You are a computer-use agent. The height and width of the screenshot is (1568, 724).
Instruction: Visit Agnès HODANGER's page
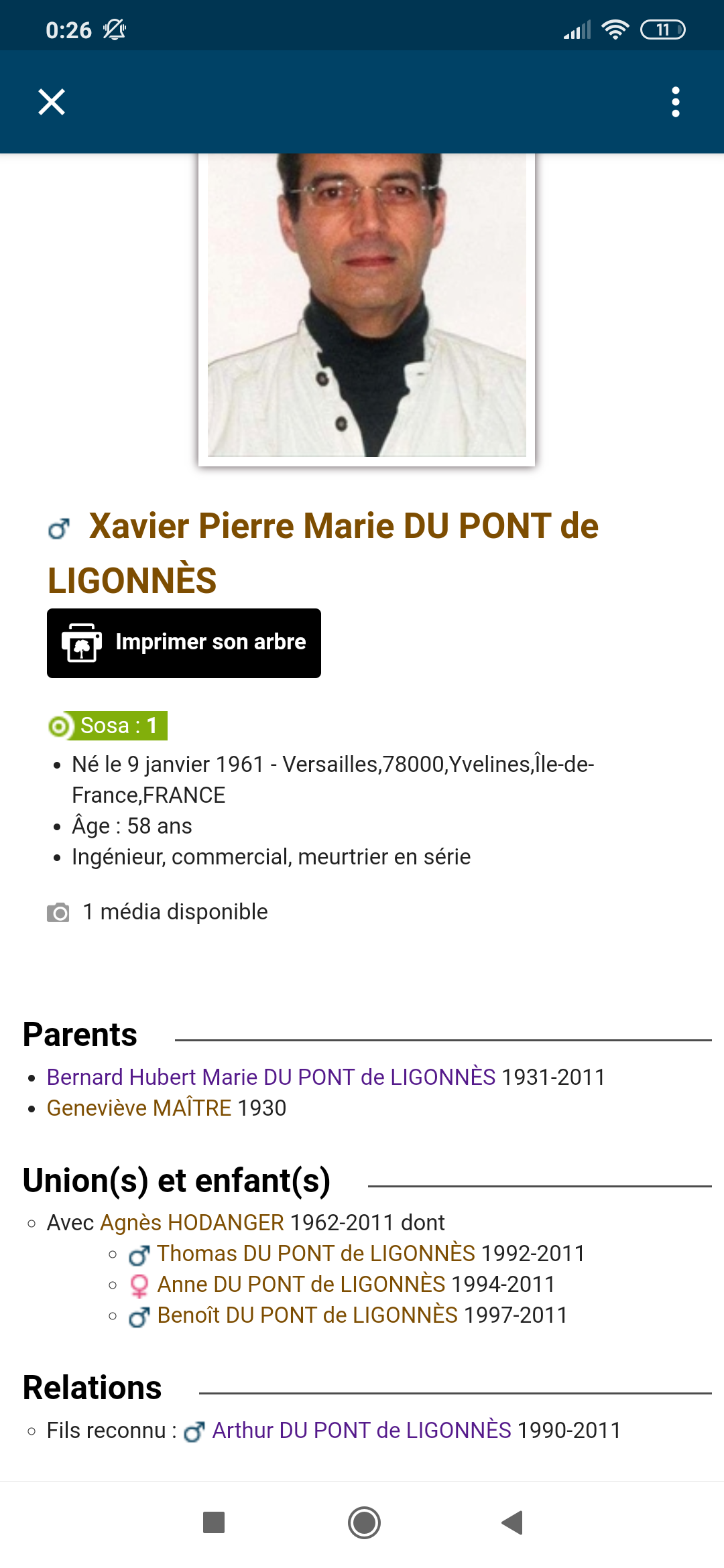click(192, 1222)
